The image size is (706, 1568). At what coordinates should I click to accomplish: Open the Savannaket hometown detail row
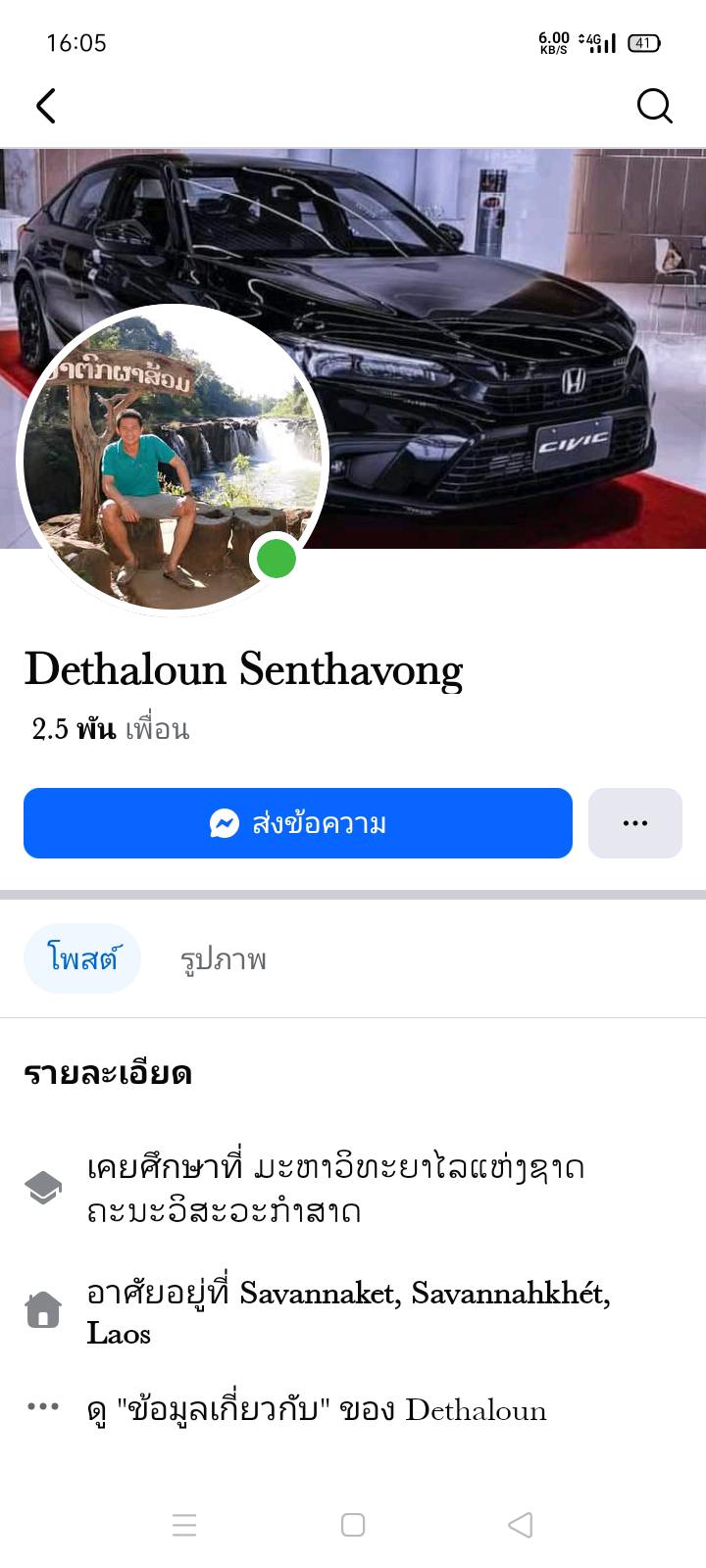tap(348, 1312)
